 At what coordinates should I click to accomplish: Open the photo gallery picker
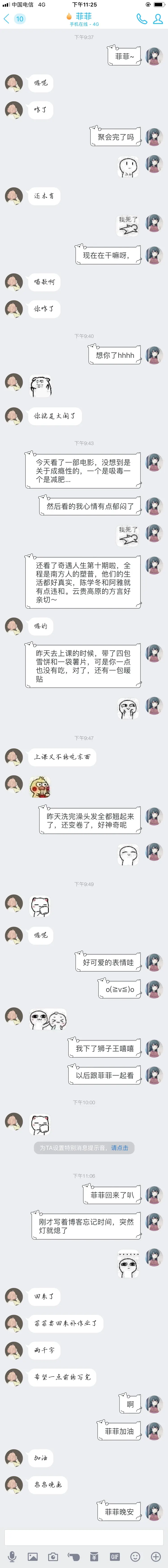click(33, 1556)
